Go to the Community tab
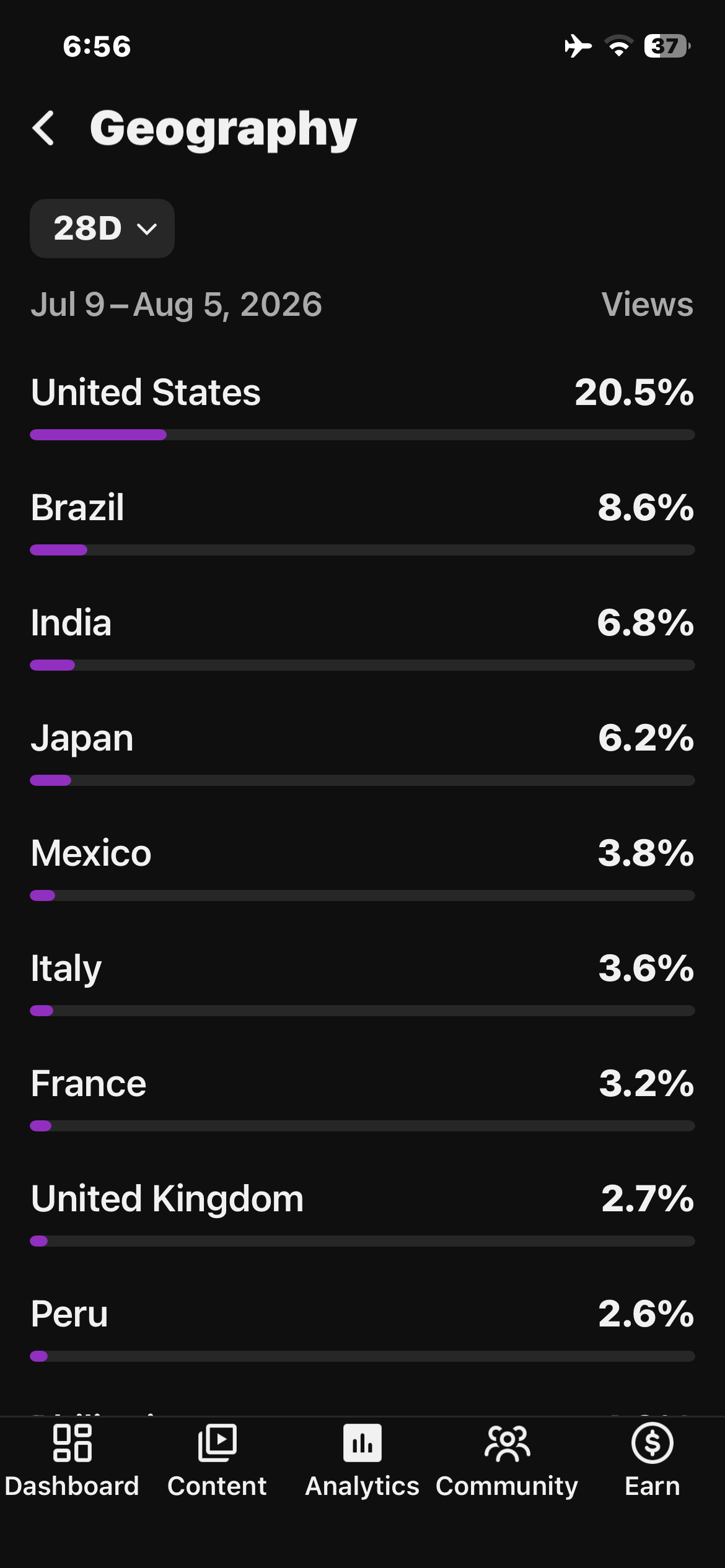Viewport: 725px width, 1568px height. 507,1461
